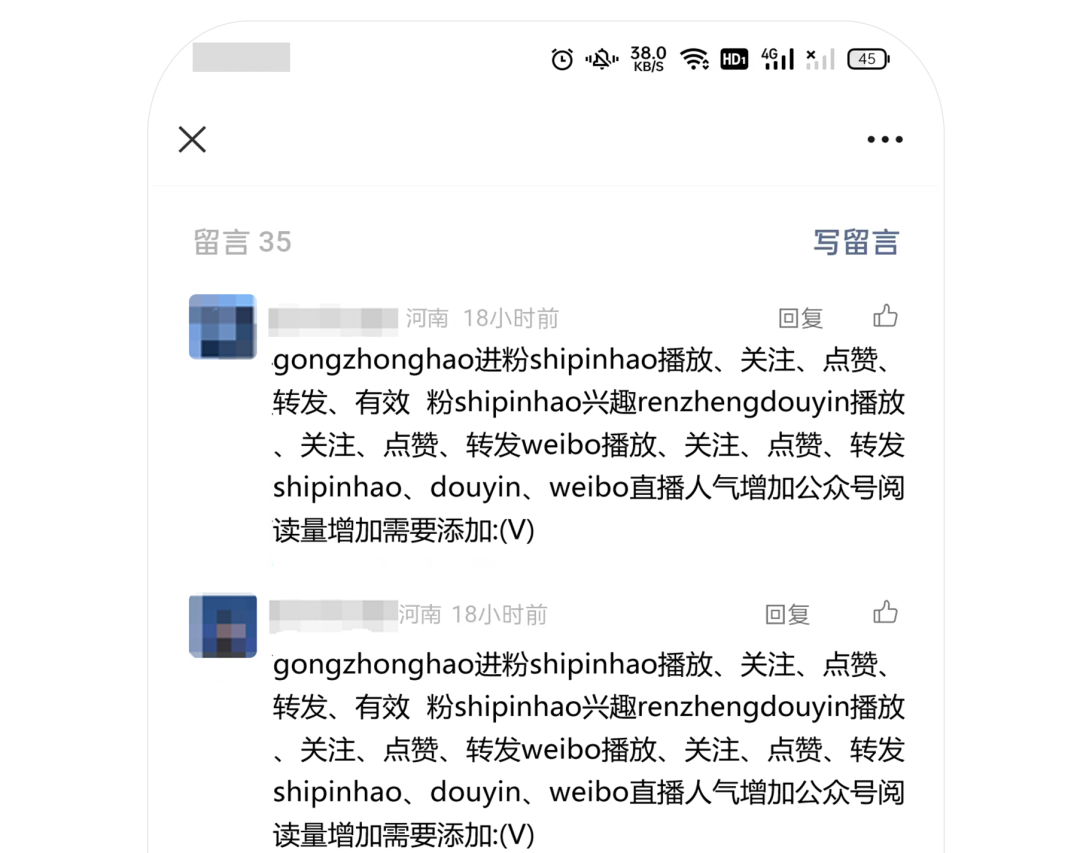Close the comments page
Viewport: 1080px width, 853px height.
click(x=192, y=139)
